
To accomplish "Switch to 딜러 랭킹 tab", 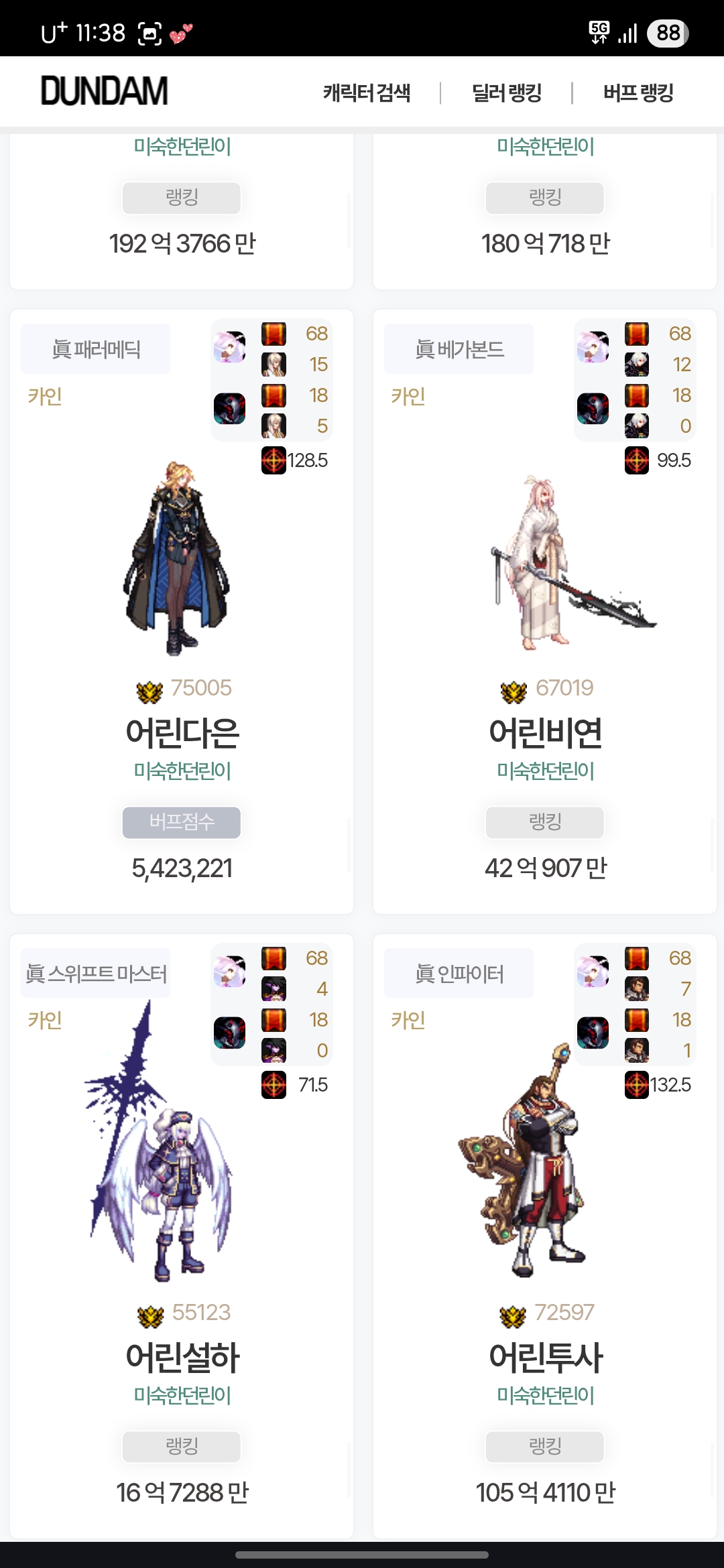I will pos(506,92).
